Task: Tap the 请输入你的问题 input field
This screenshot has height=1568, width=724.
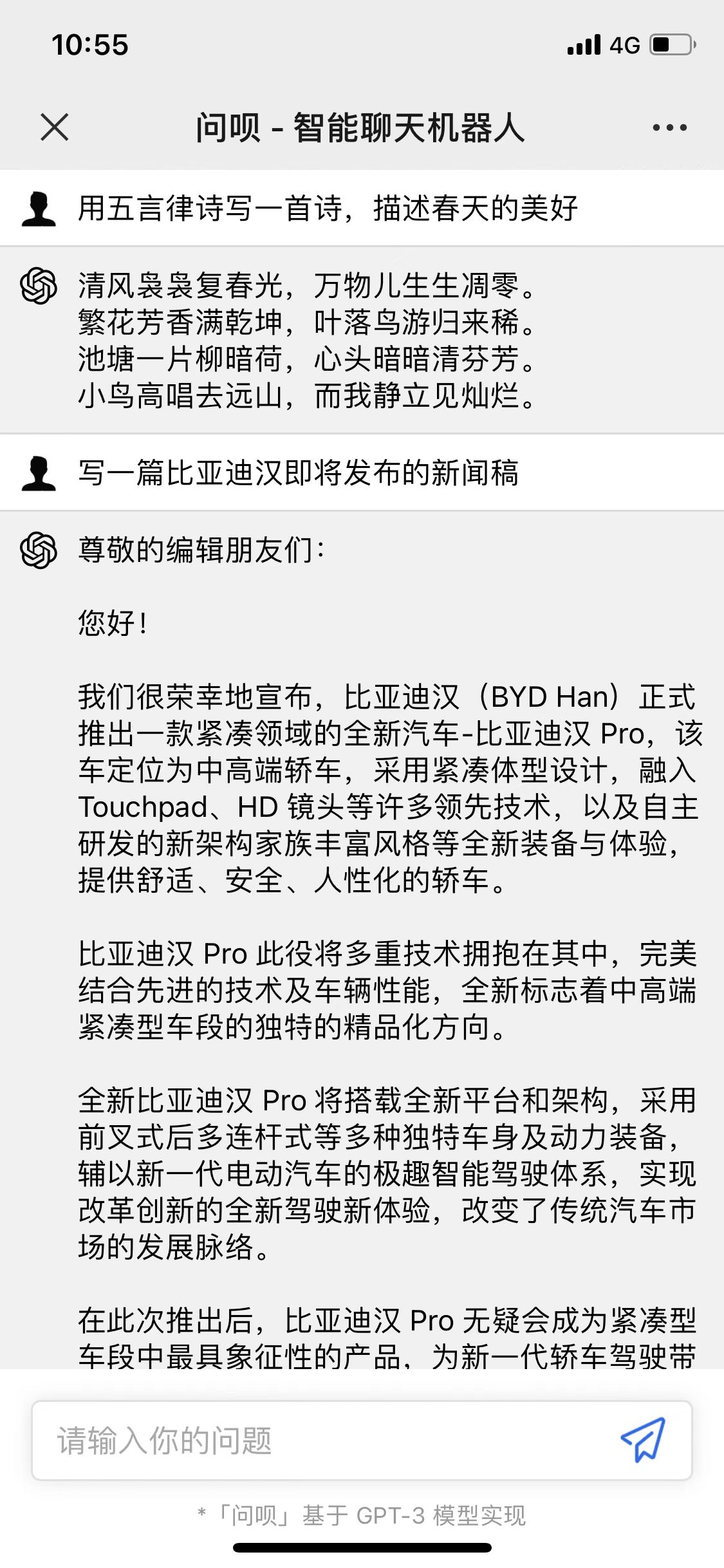Action: (x=322, y=1441)
